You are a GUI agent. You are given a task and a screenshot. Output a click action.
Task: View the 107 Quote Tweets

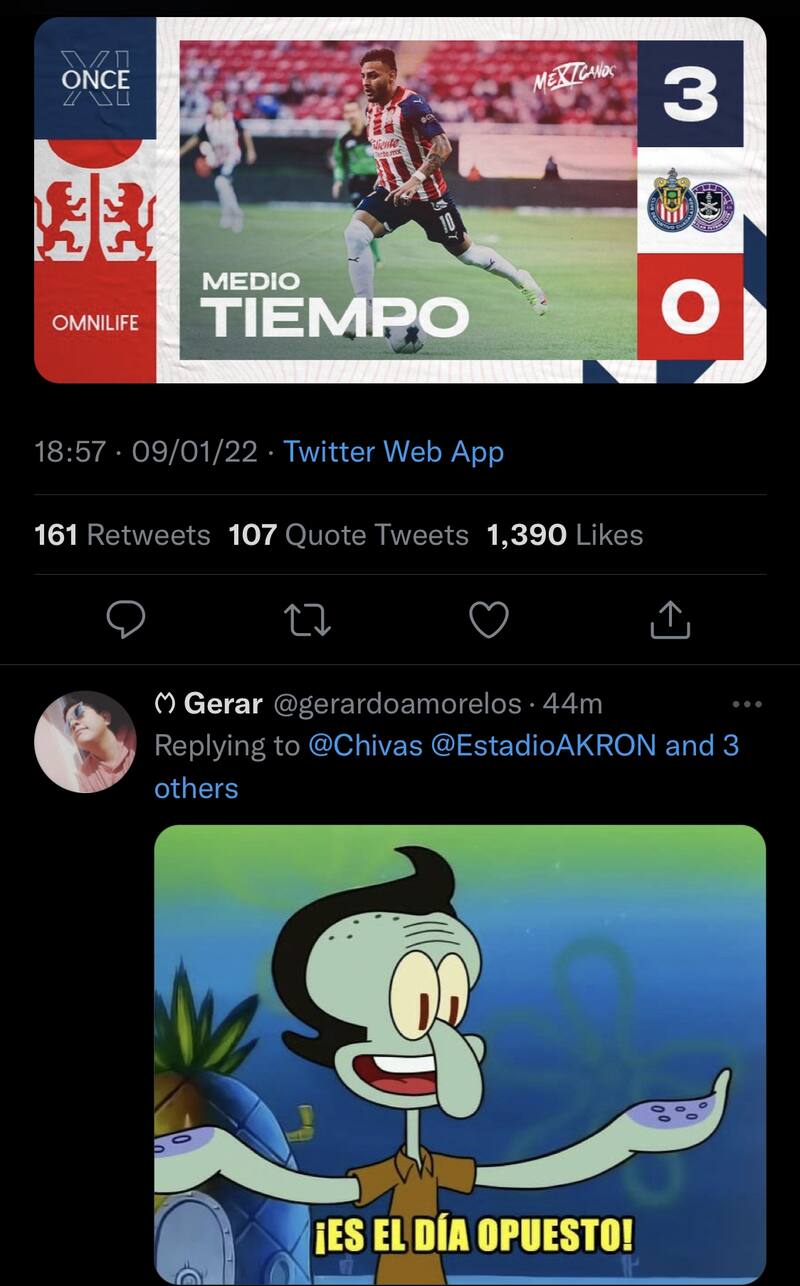pyautogui.click(x=348, y=535)
